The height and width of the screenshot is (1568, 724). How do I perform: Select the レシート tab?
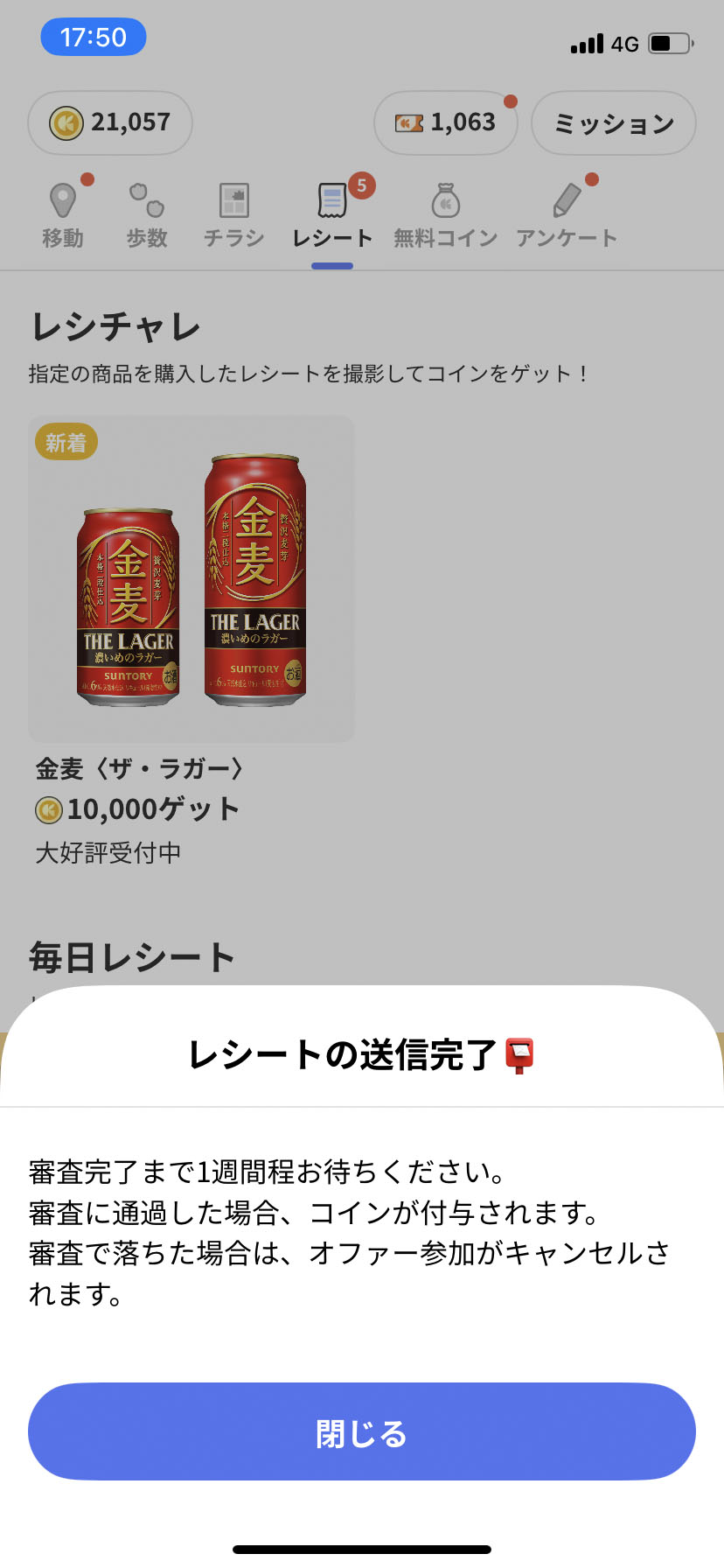[x=332, y=216]
